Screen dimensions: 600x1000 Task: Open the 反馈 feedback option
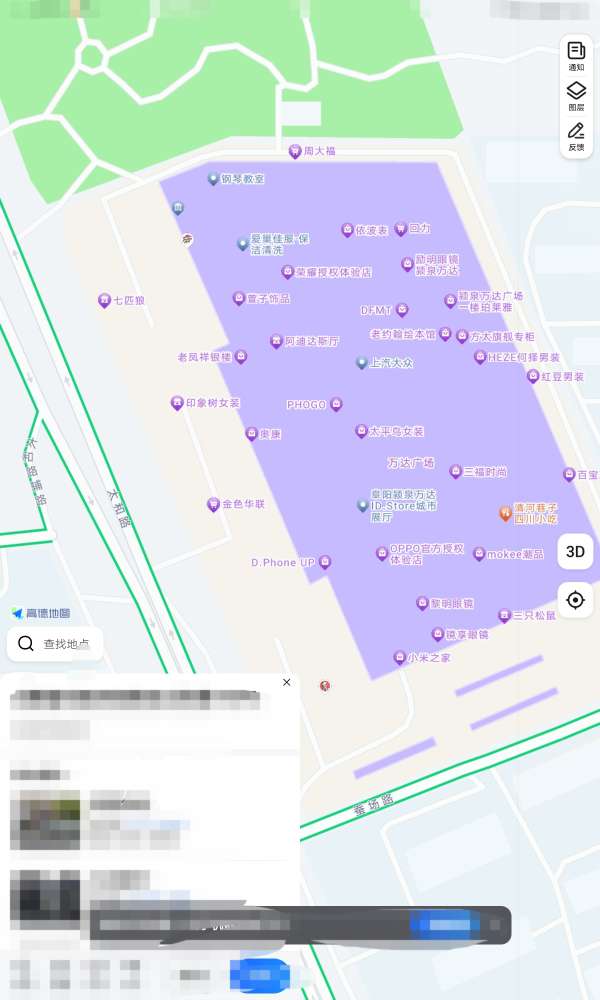[x=576, y=136]
